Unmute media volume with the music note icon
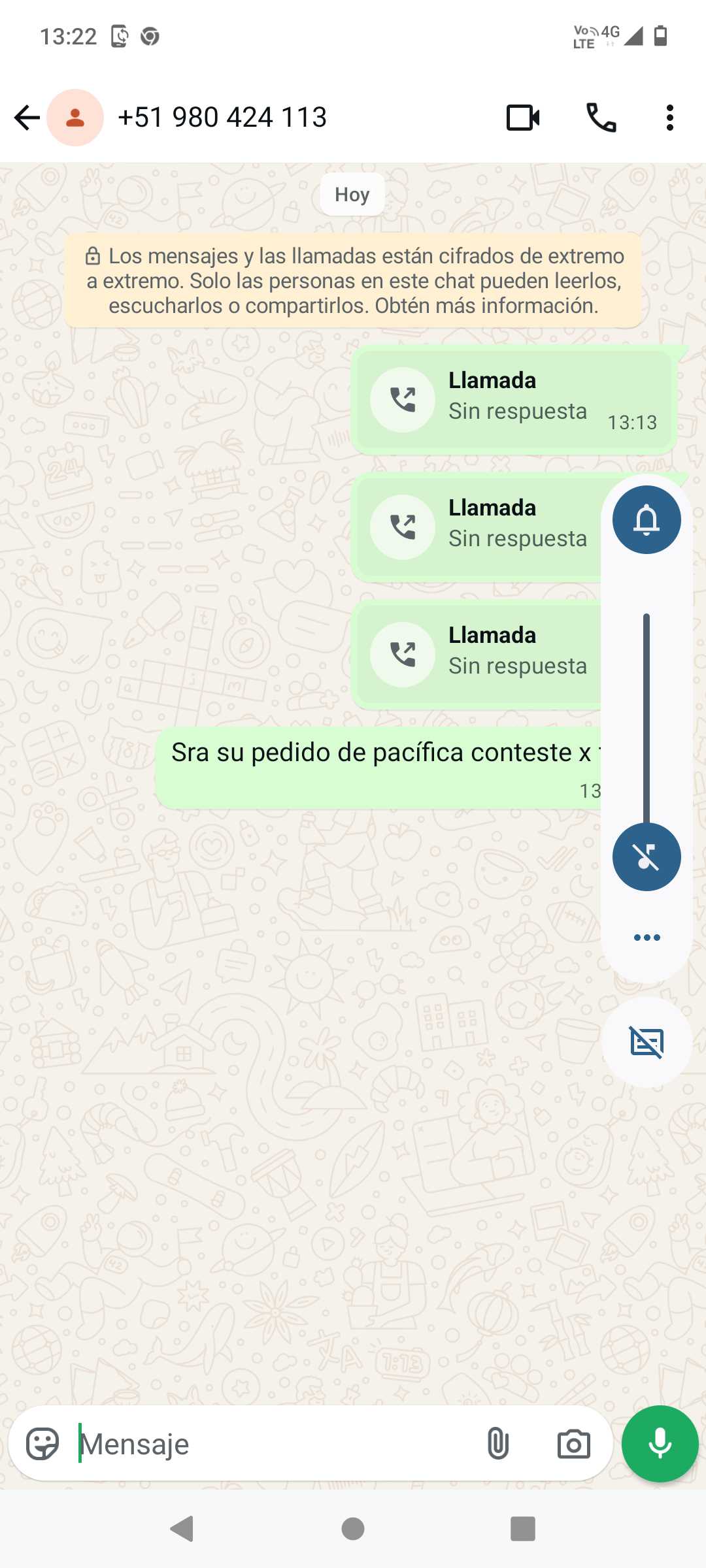Viewport: 706px width, 1568px height. click(647, 857)
